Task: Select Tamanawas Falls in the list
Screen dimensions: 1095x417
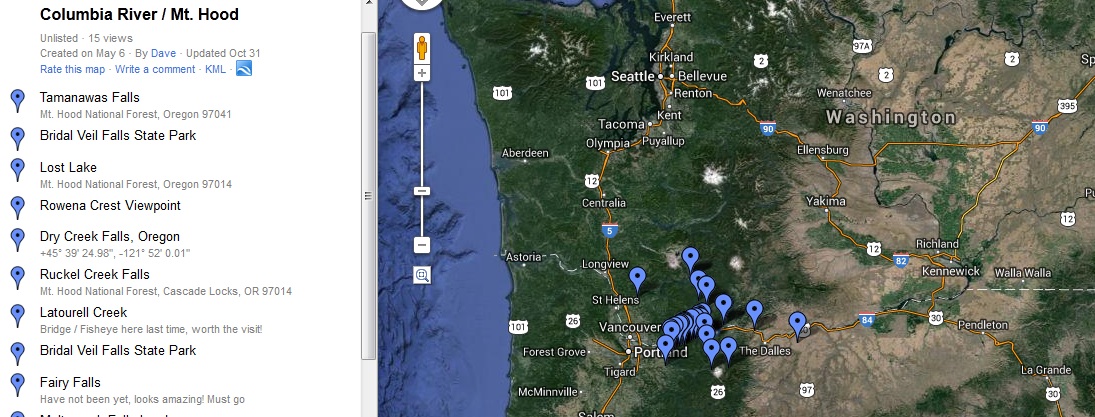Action: pyautogui.click(x=90, y=98)
